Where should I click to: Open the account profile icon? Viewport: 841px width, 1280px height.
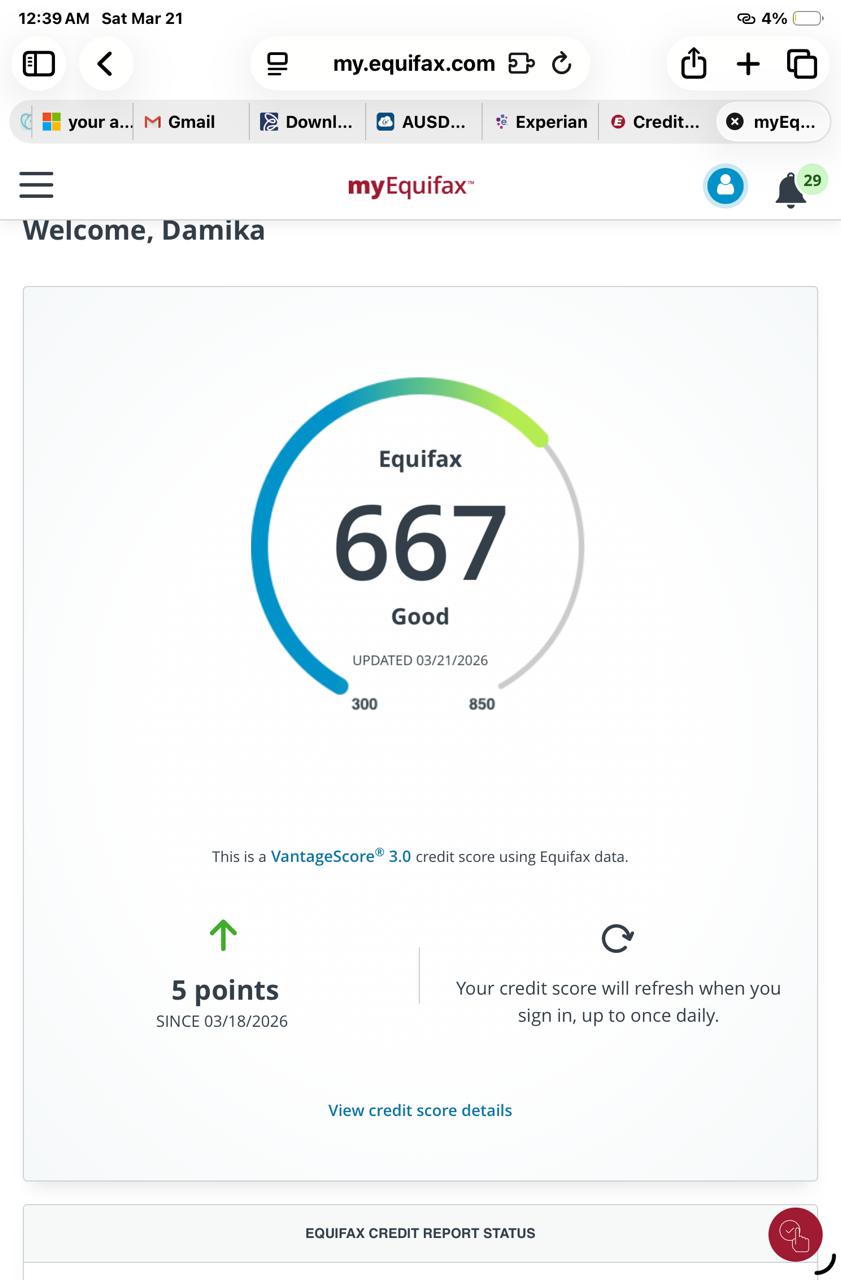pos(725,185)
